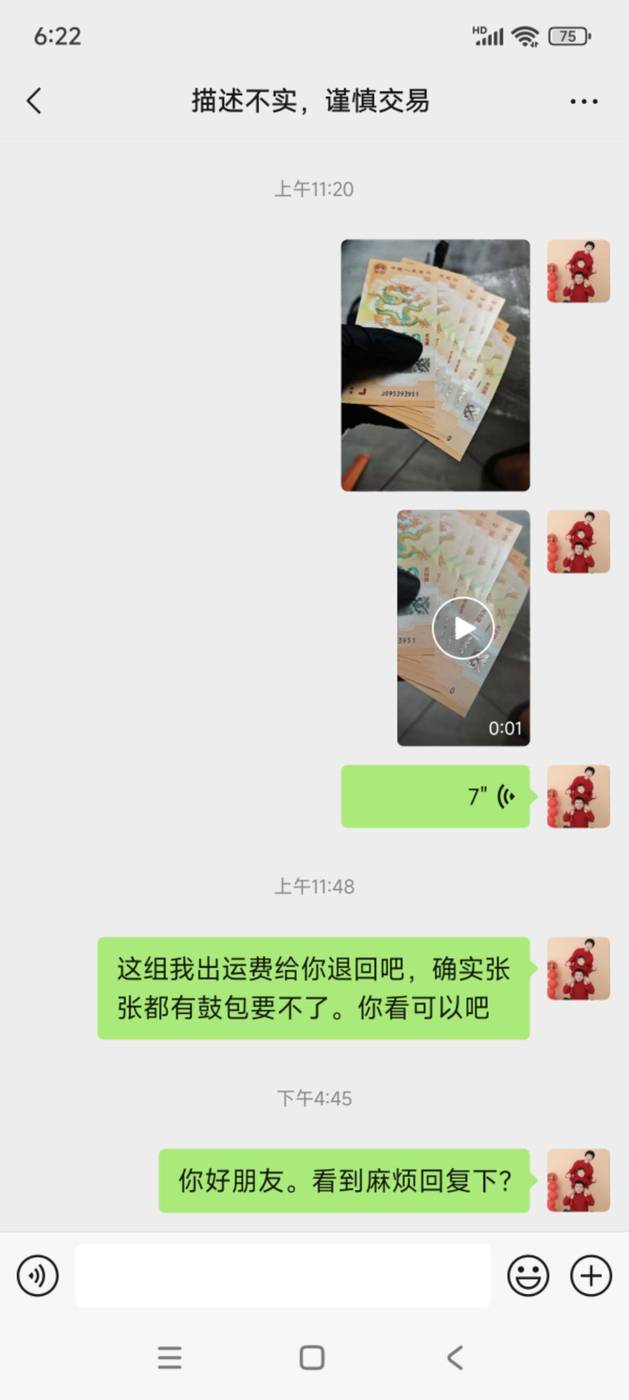Open the emoji picker
The height and width of the screenshot is (1400, 629).
point(528,1276)
